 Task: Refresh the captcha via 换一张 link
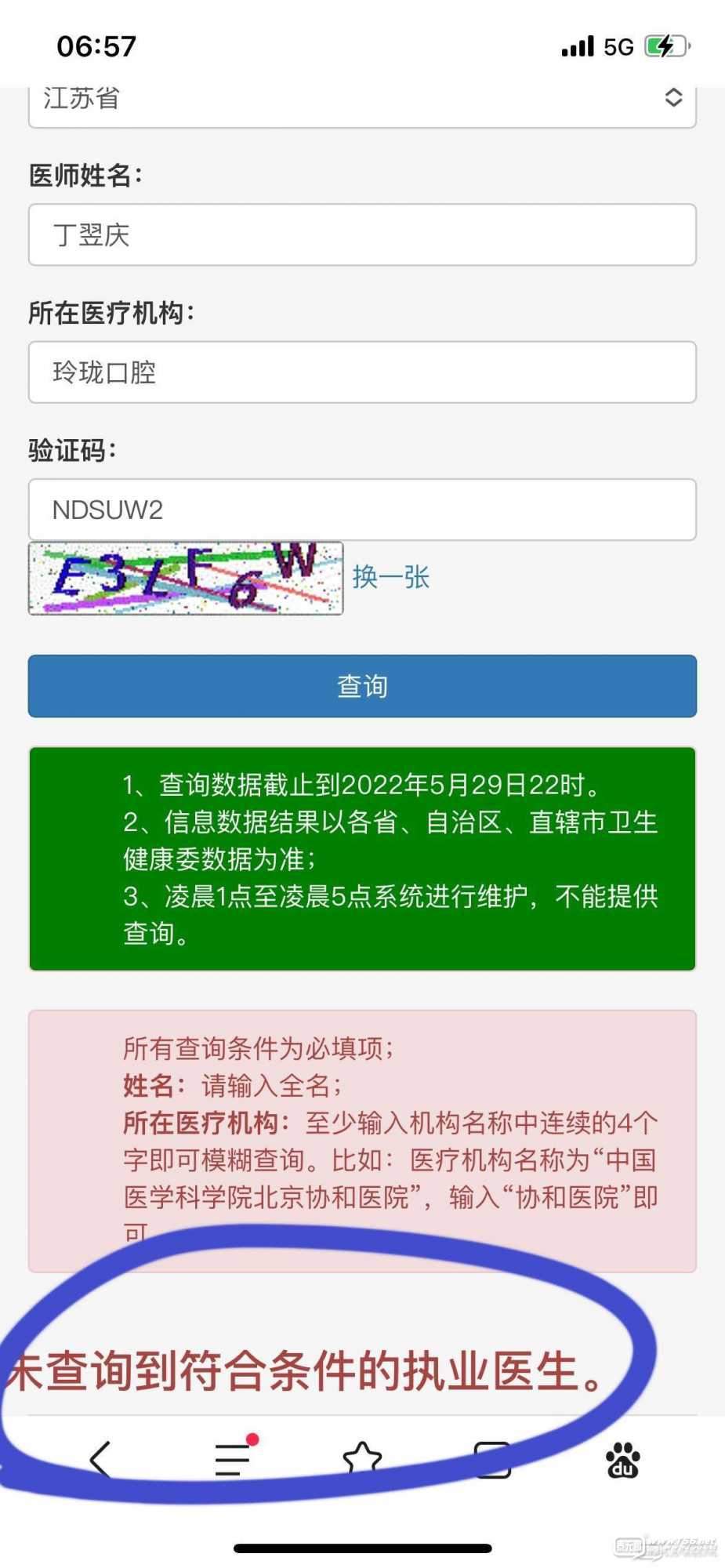click(390, 578)
